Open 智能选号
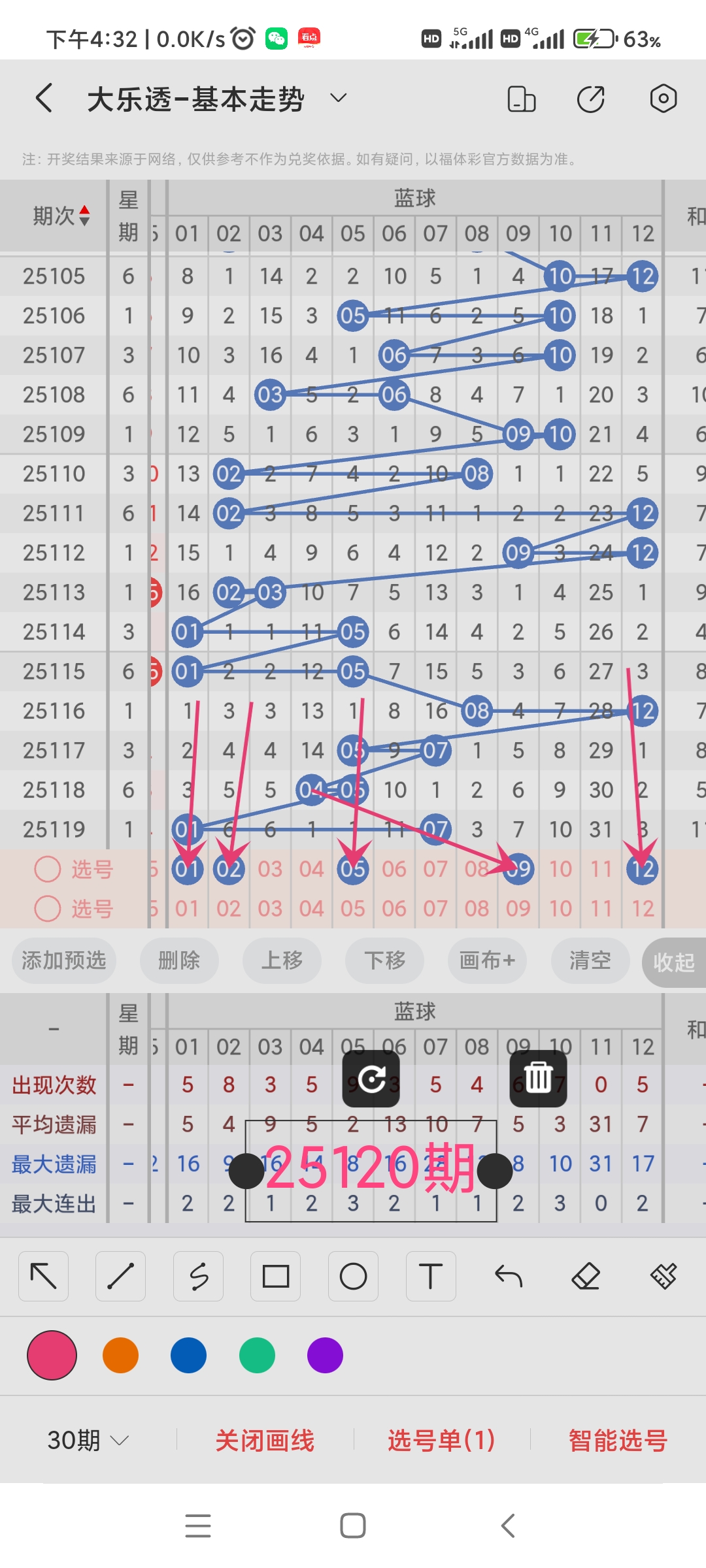 pyautogui.click(x=618, y=1440)
